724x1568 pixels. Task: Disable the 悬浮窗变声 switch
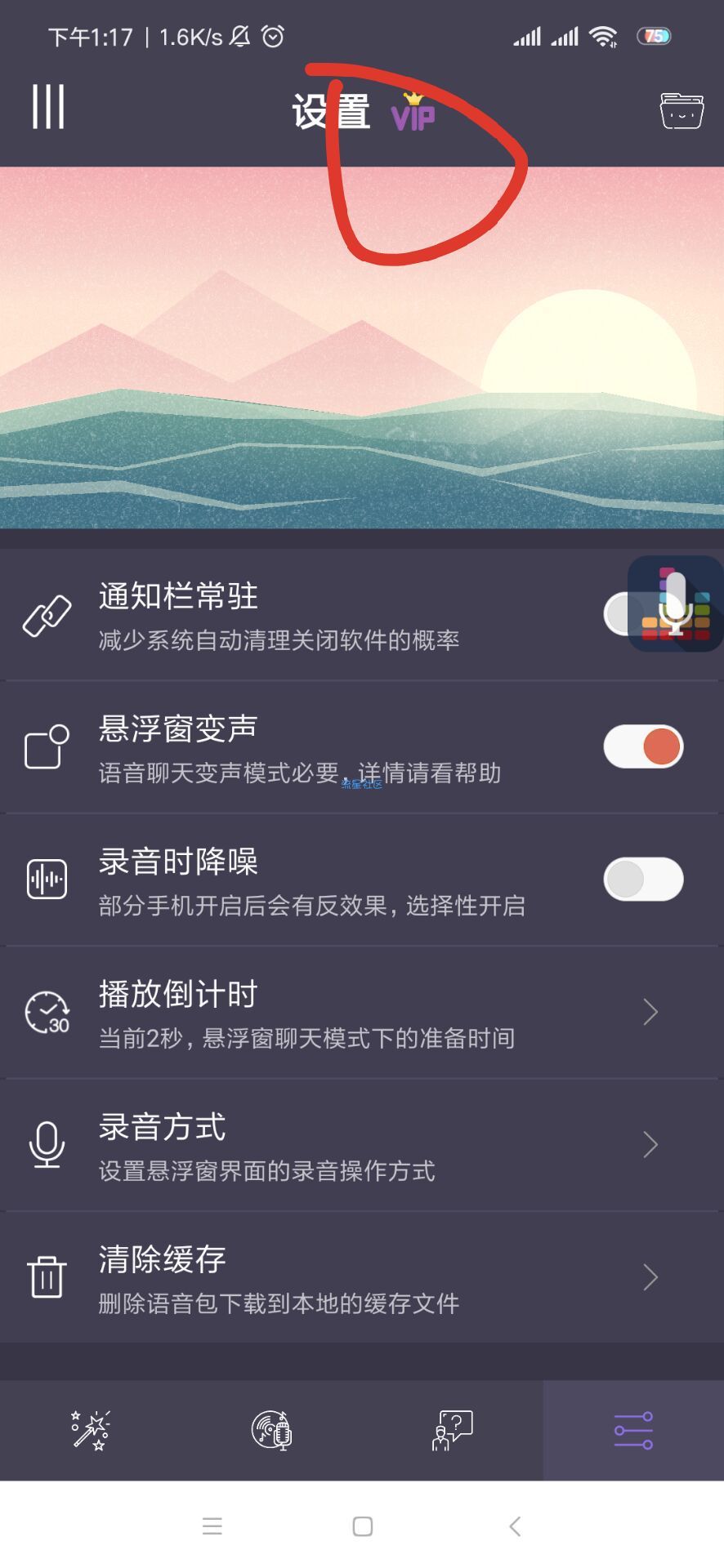643,746
